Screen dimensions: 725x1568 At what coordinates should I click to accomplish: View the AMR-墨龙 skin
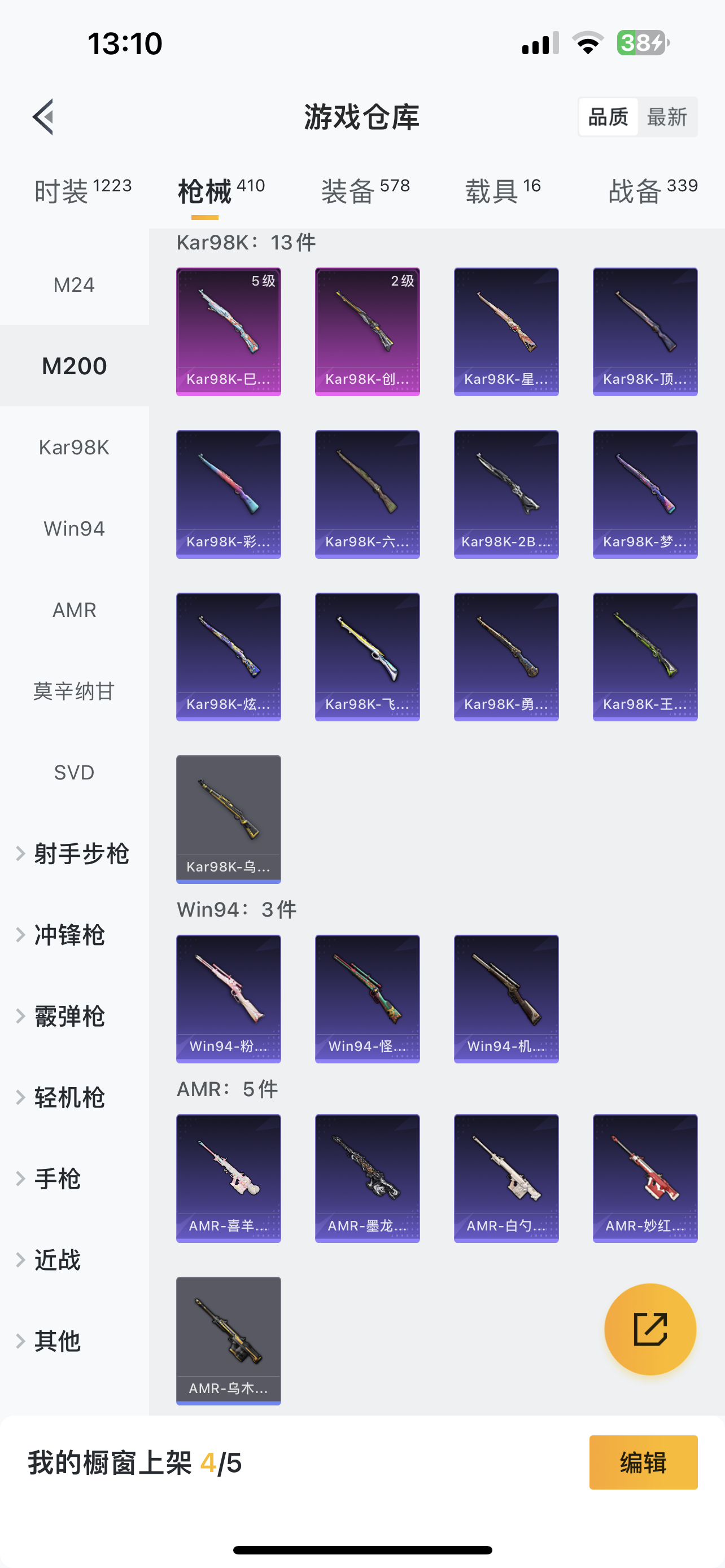pos(367,1179)
